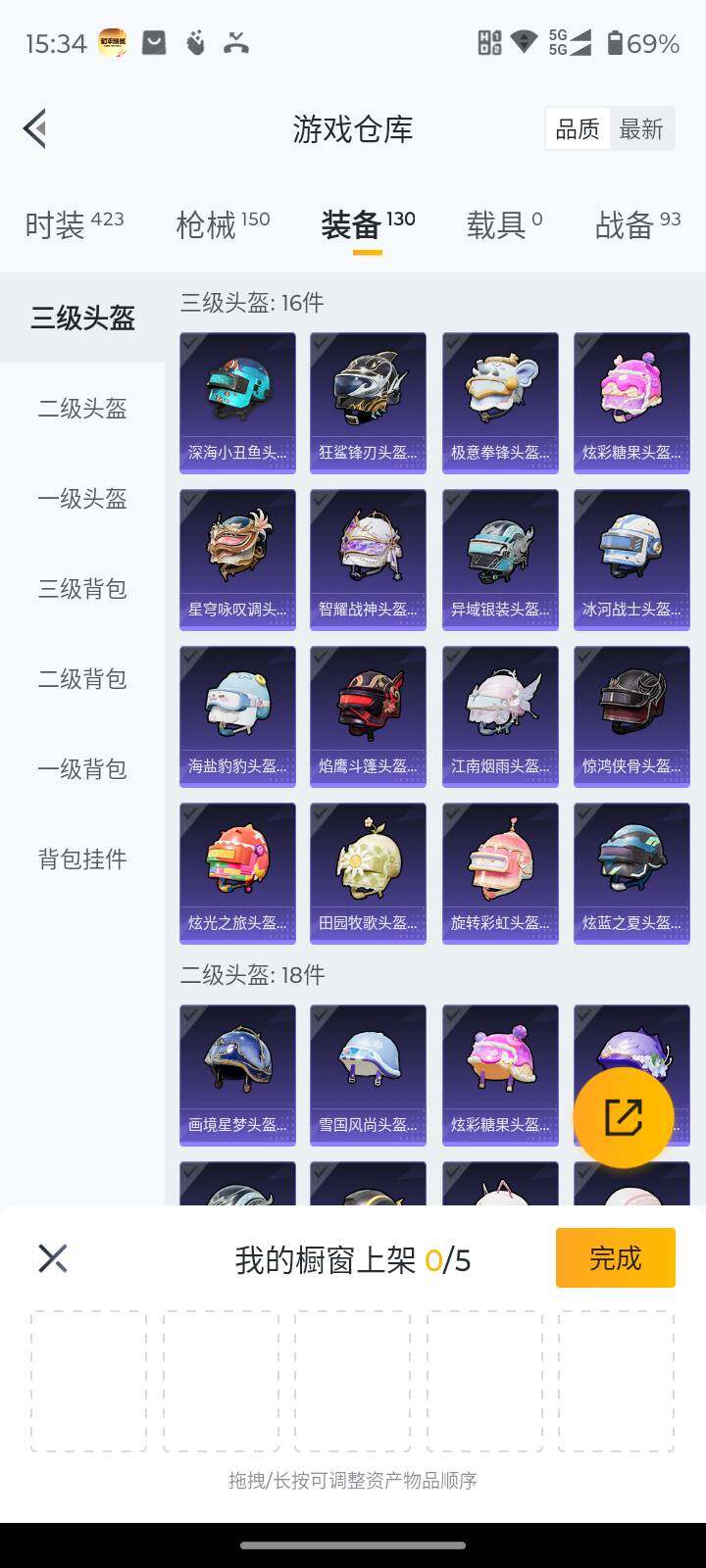Select 三级背包 in the sidebar

point(81,589)
